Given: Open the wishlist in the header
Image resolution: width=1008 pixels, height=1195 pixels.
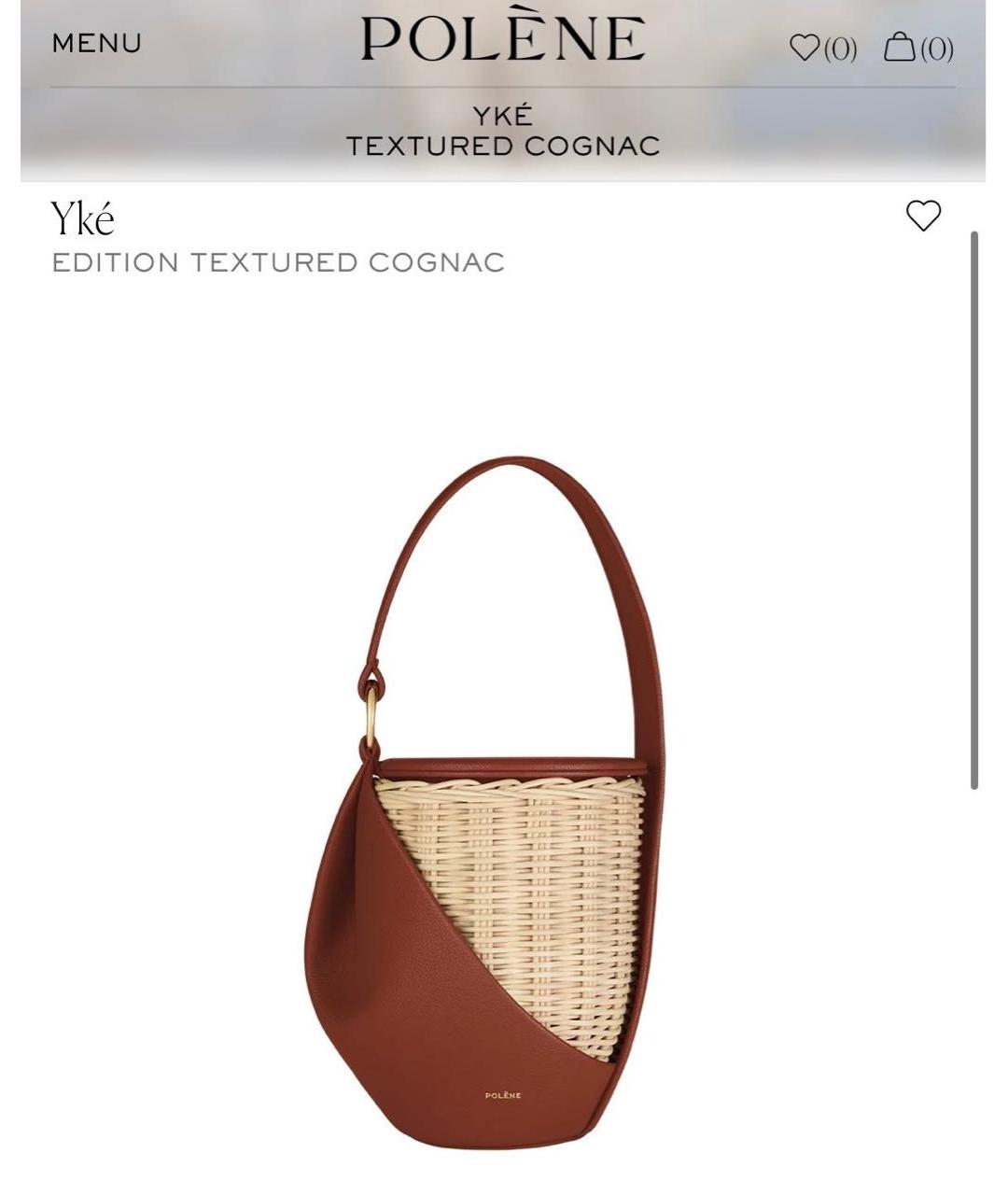Looking at the screenshot, I should [822, 48].
